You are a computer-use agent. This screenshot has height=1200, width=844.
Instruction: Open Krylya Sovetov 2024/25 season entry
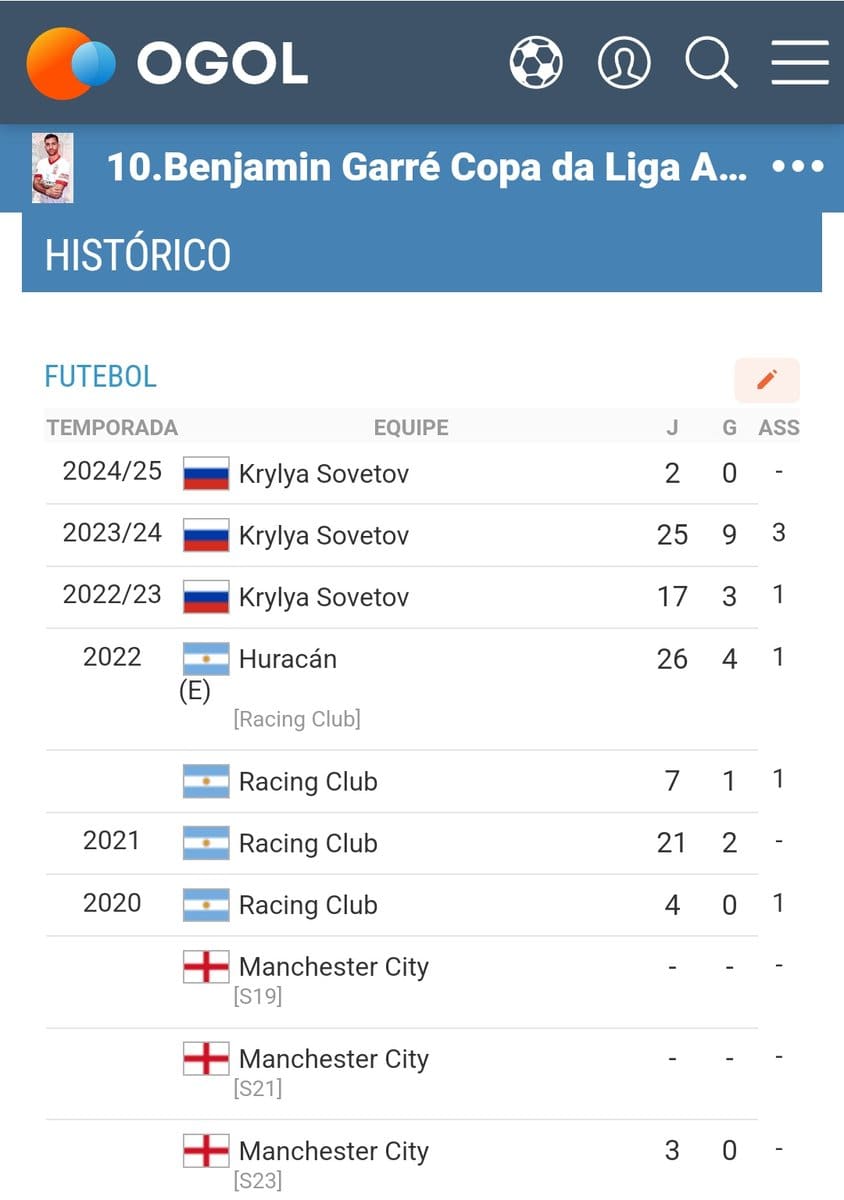pos(323,474)
